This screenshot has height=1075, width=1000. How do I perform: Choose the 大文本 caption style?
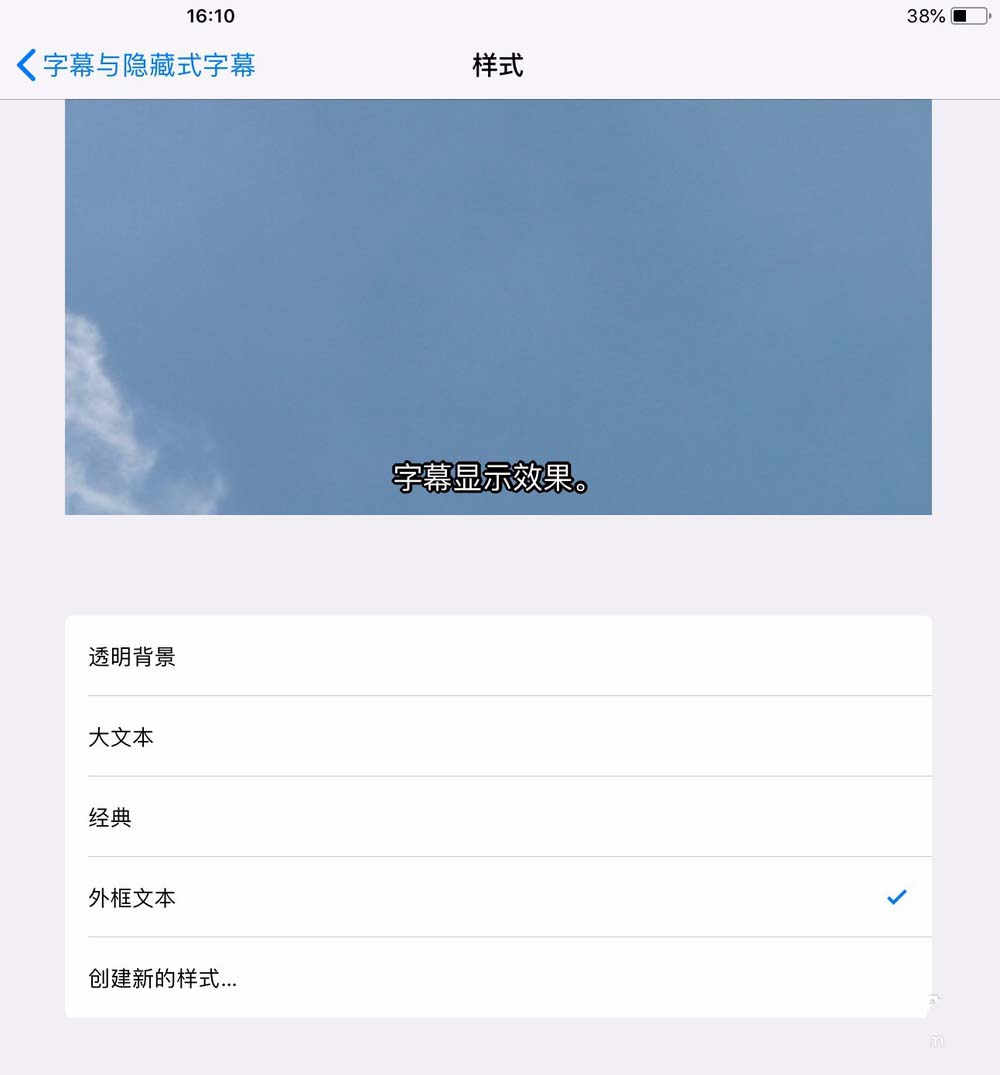[x=121, y=738]
